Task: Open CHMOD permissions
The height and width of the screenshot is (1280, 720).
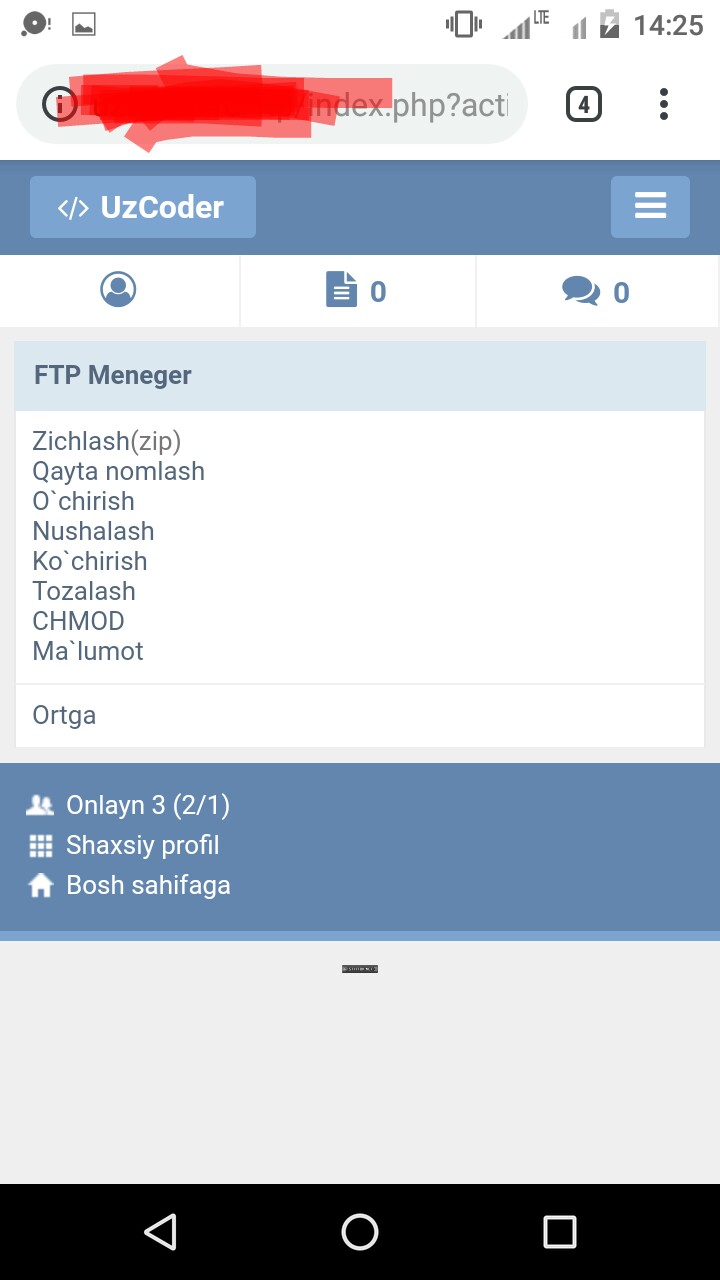Action: pyautogui.click(x=78, y=621)
